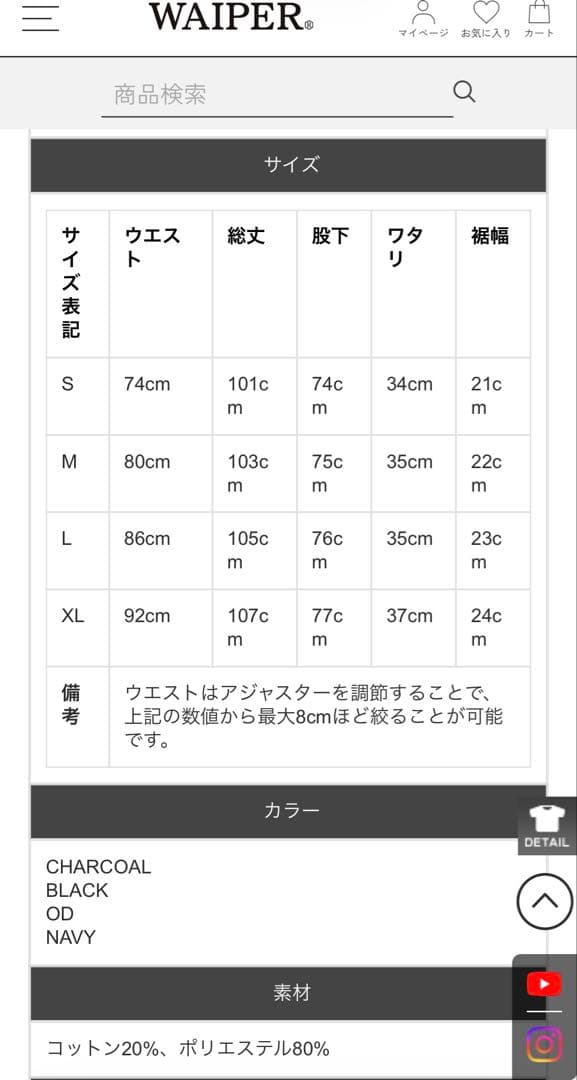Focus the 商品検索 search field
The height and width of the screenshot is (1080, 577).
point(277,94)
